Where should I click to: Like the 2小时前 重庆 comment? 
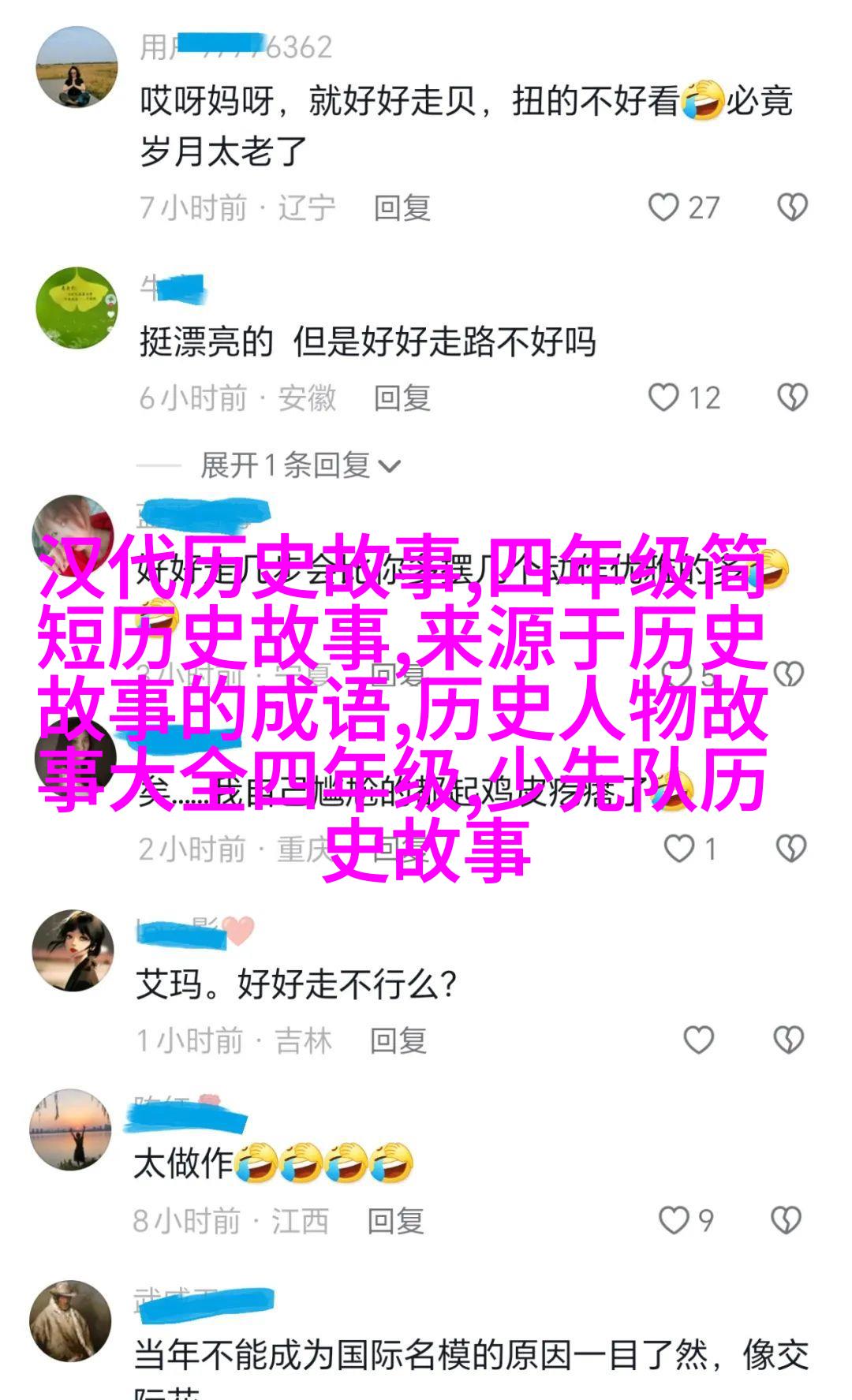pos(678,849)
